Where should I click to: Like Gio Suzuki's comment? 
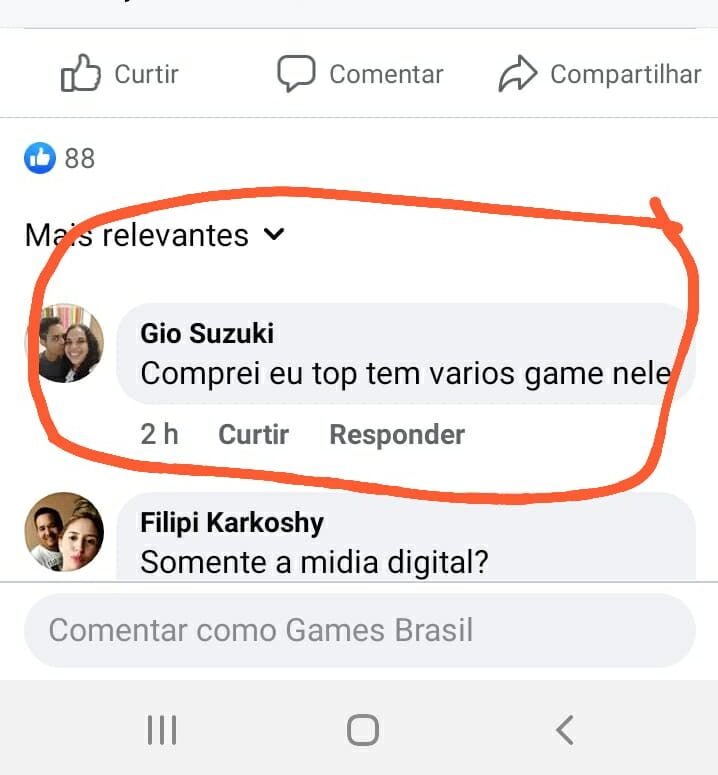tap(253, 434)
